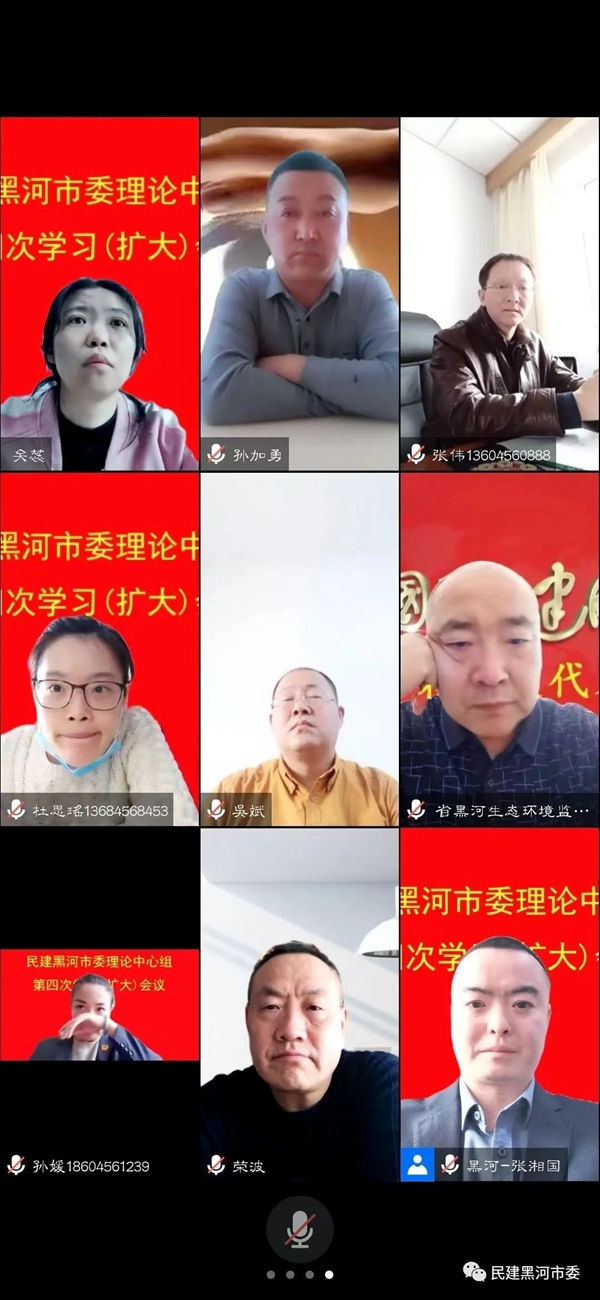Open the tile labeled 省黑河生态环境监…
Screen dimensions: 600x1300
coord(500,649)
